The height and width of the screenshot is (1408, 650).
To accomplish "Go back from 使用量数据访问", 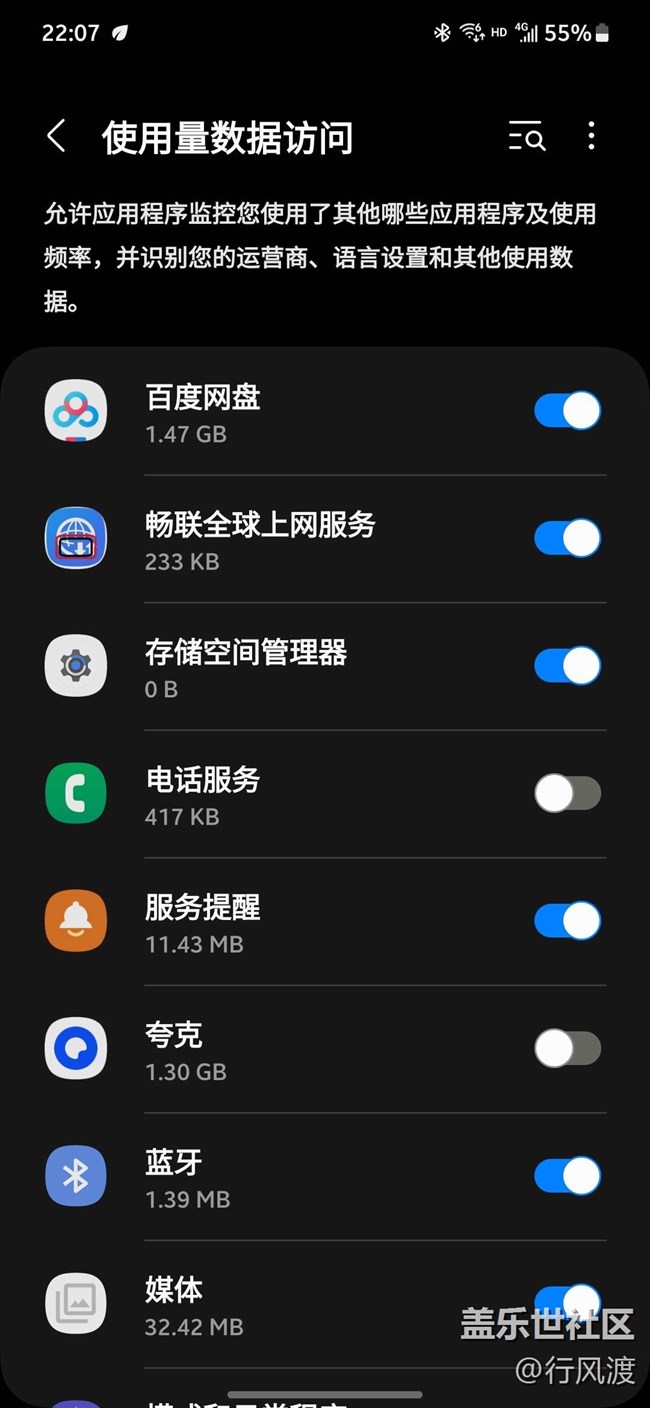I will [57, 137].
